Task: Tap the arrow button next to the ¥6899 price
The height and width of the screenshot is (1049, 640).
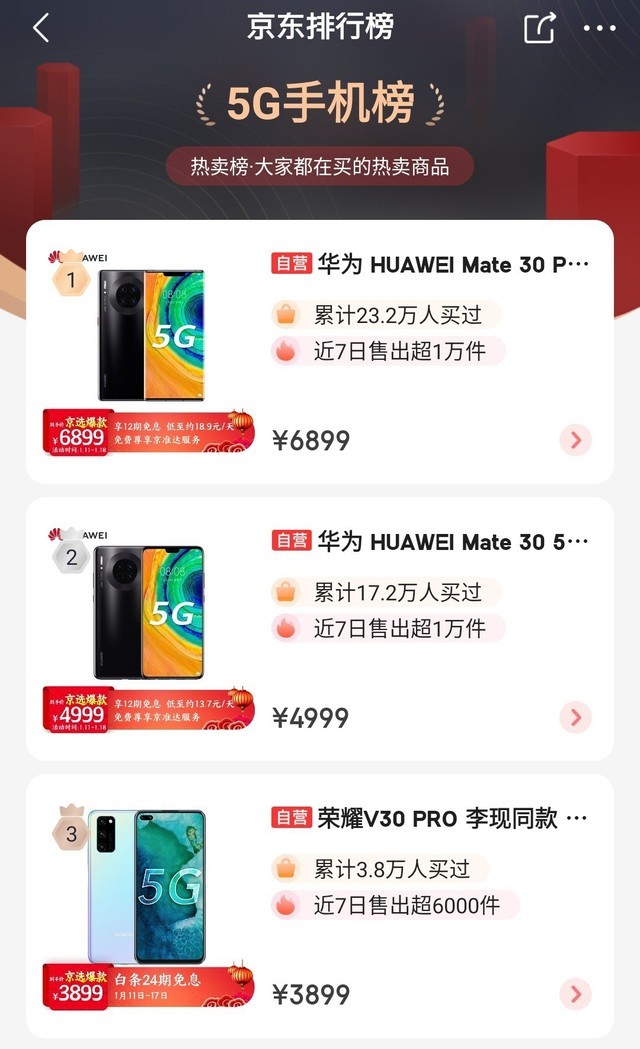Action: coord(575,440)
